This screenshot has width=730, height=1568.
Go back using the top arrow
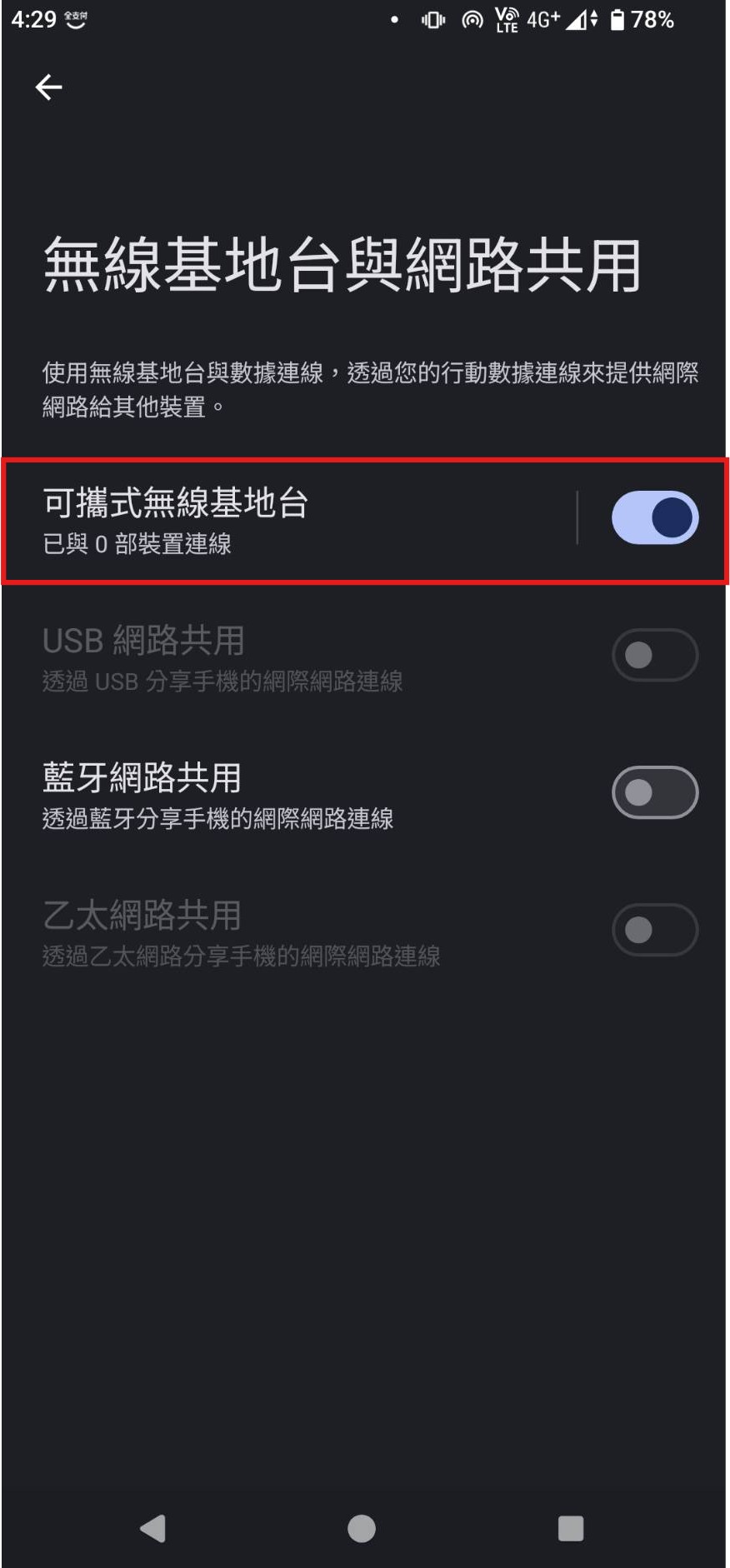pos(48,87)
